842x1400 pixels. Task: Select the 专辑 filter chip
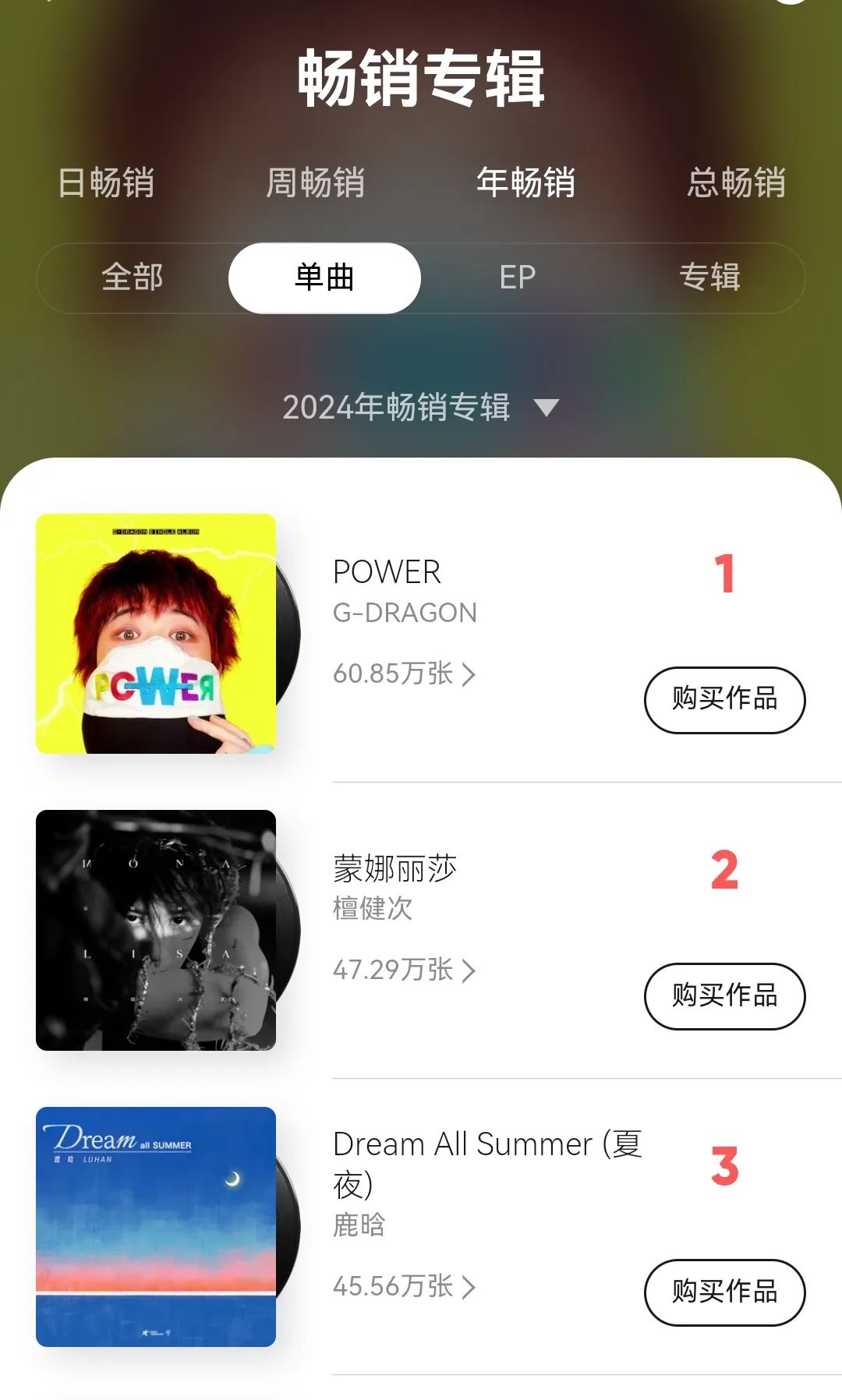coord(711,278)
